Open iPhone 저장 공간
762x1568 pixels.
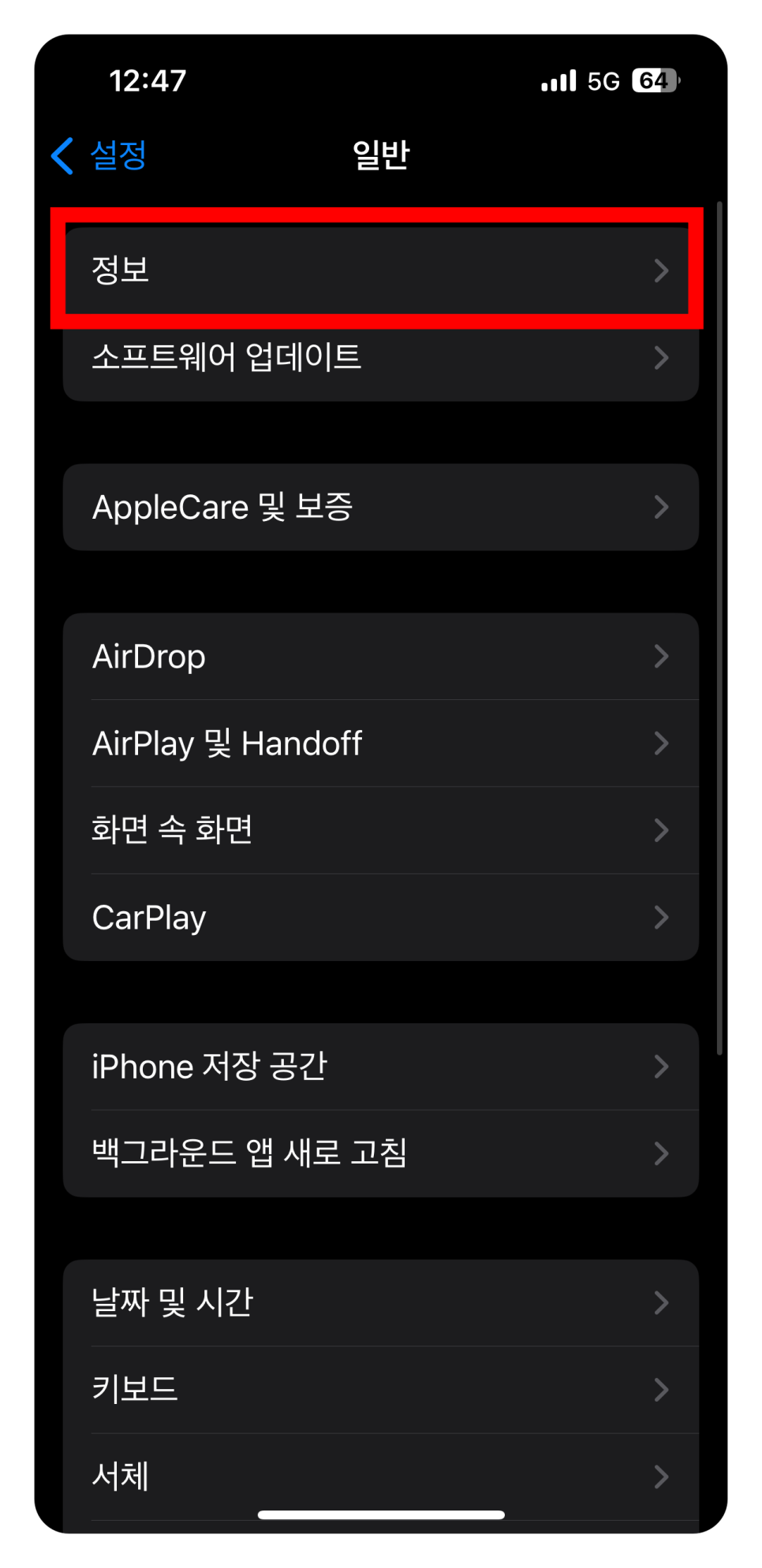[x=380, y=1067]
